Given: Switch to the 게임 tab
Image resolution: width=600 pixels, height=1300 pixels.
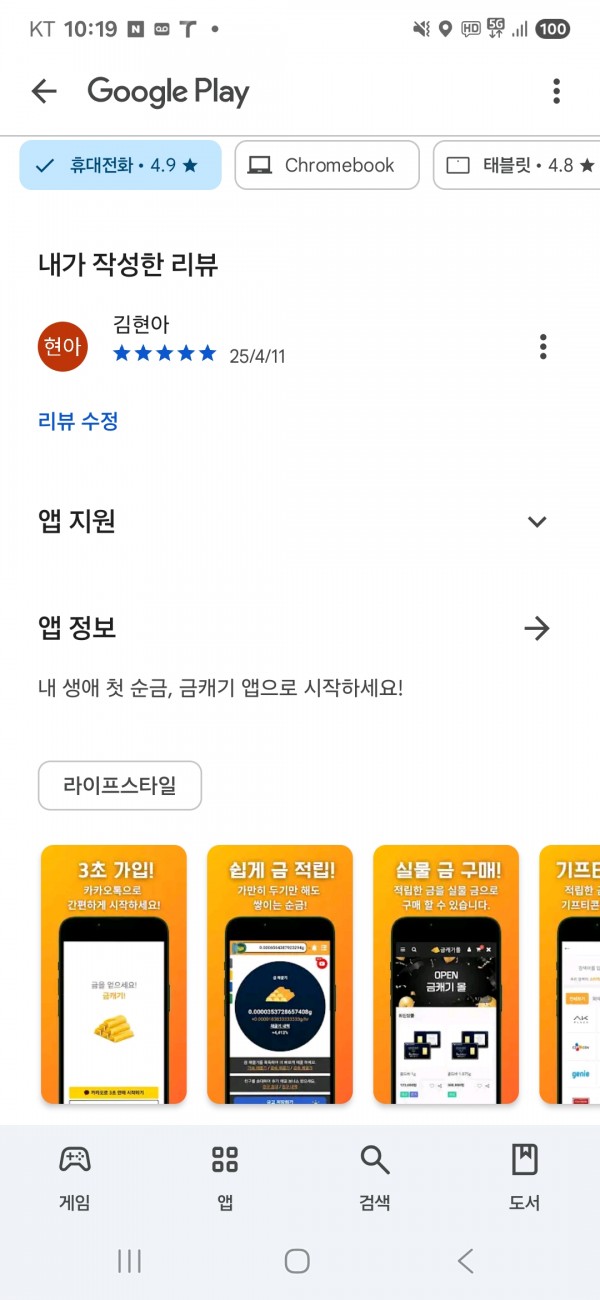Looking at the screenshot, I should tap(75, 1177).
